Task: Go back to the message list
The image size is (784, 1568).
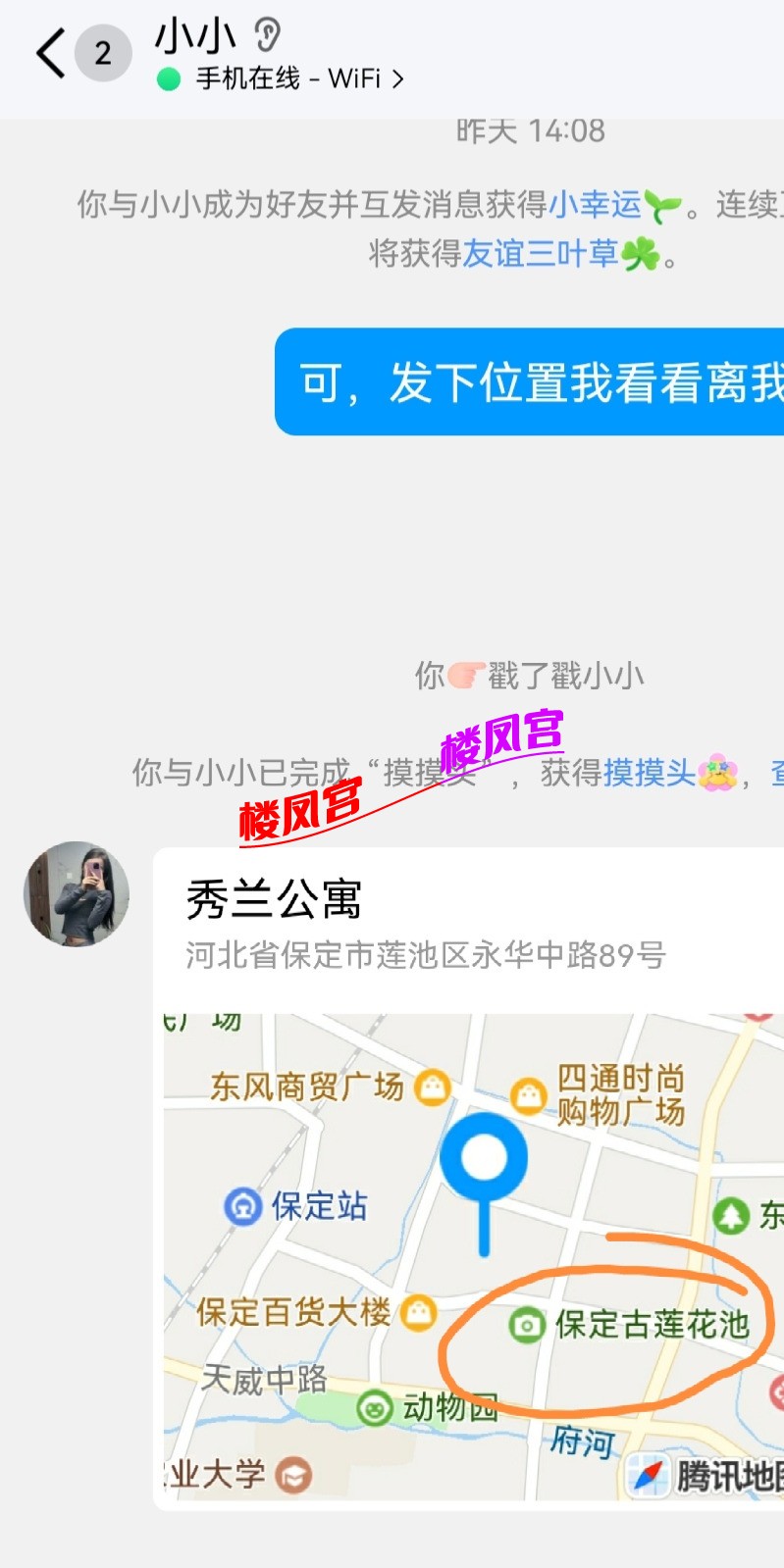Action: [51, 53]
